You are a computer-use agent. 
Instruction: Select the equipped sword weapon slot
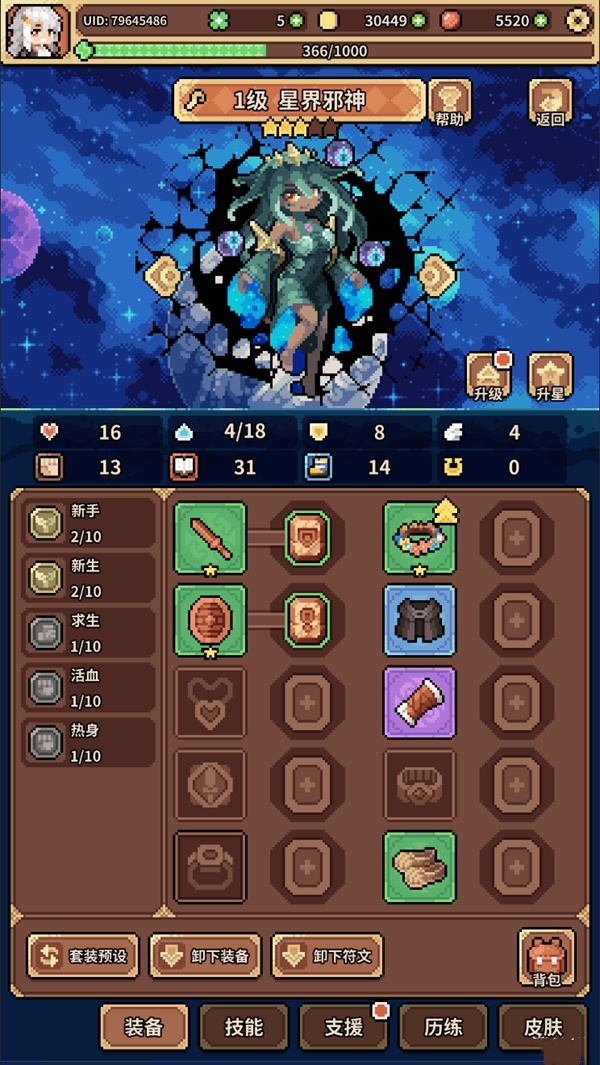pyautogui.click(x=210, y=538)
